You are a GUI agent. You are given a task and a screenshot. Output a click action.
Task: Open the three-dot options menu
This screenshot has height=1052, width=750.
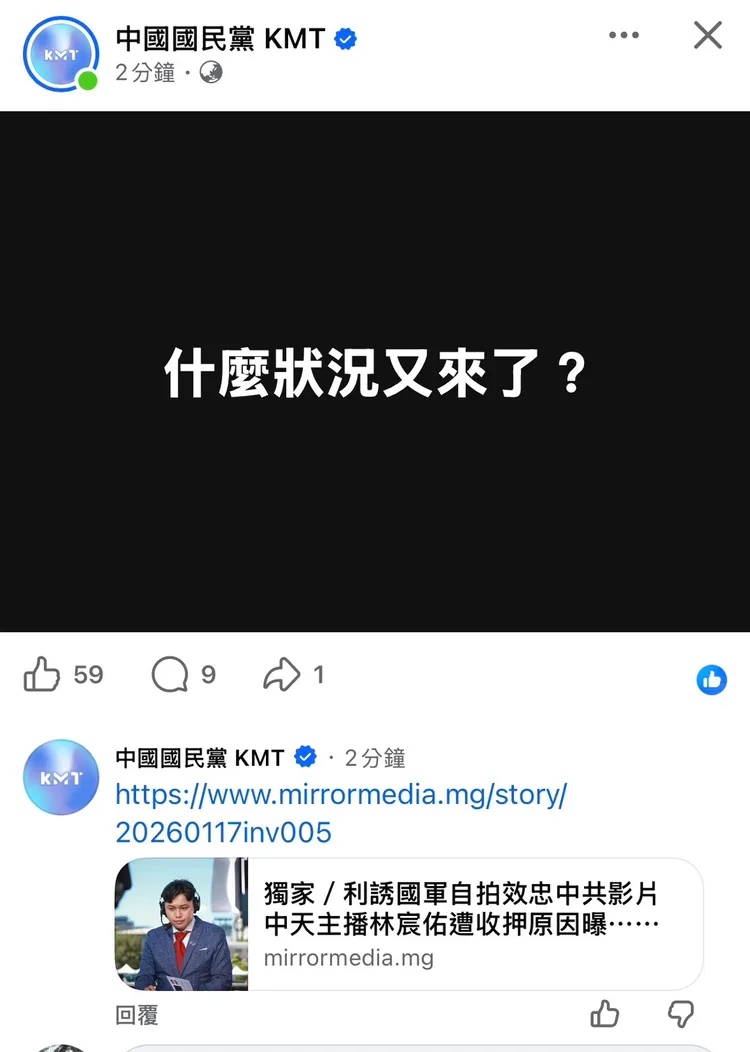(x=624, y=34)
